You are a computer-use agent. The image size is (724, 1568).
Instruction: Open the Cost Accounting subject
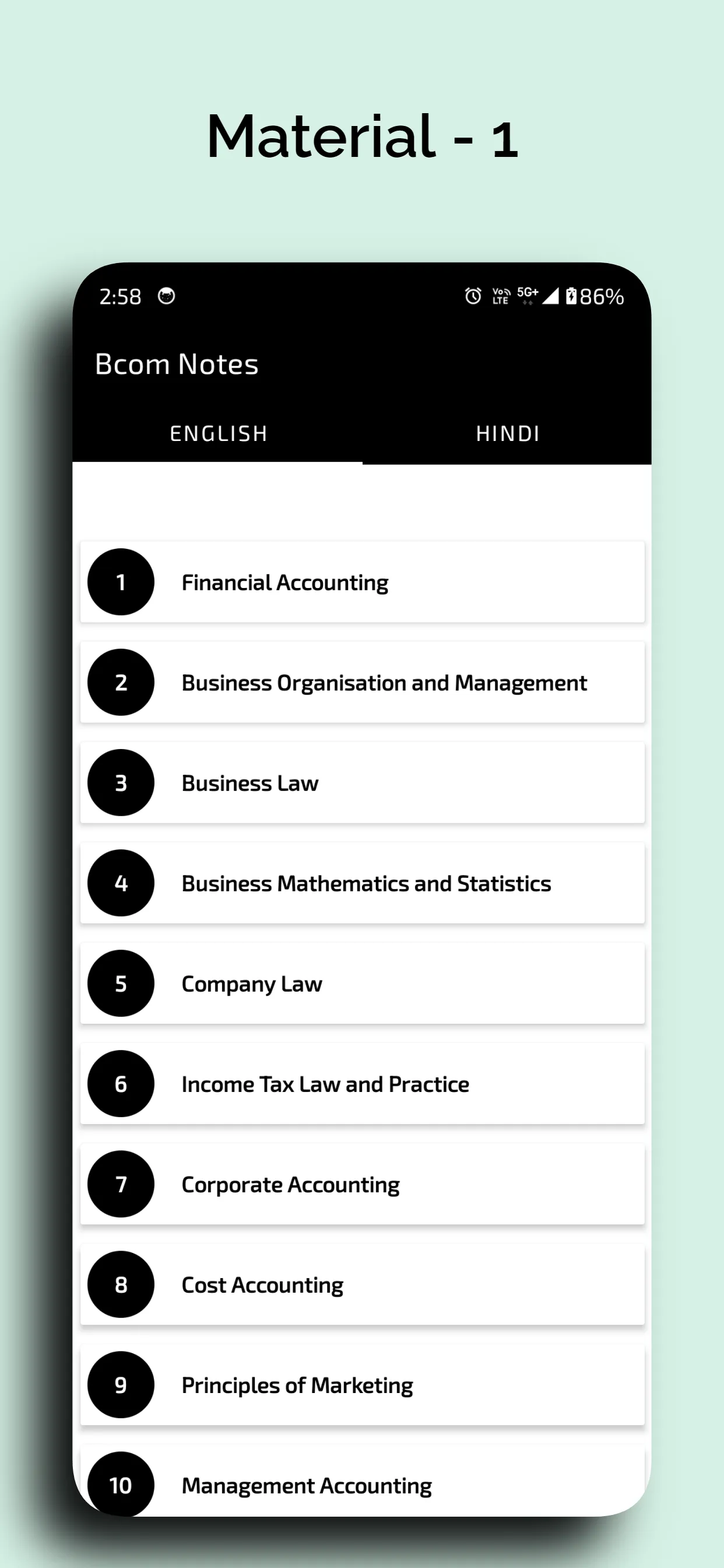click(362, 1285)
